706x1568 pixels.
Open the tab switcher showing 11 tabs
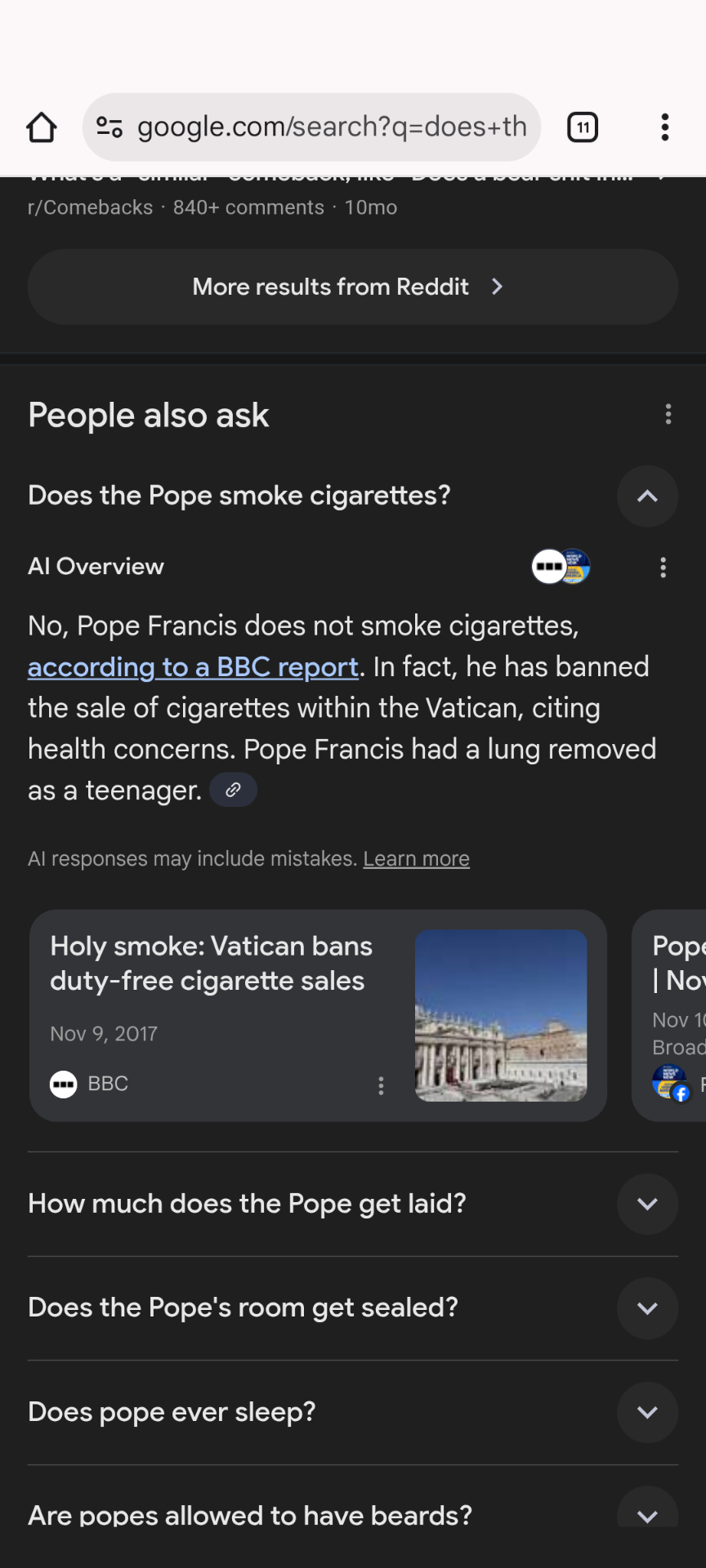coord(583,127)
